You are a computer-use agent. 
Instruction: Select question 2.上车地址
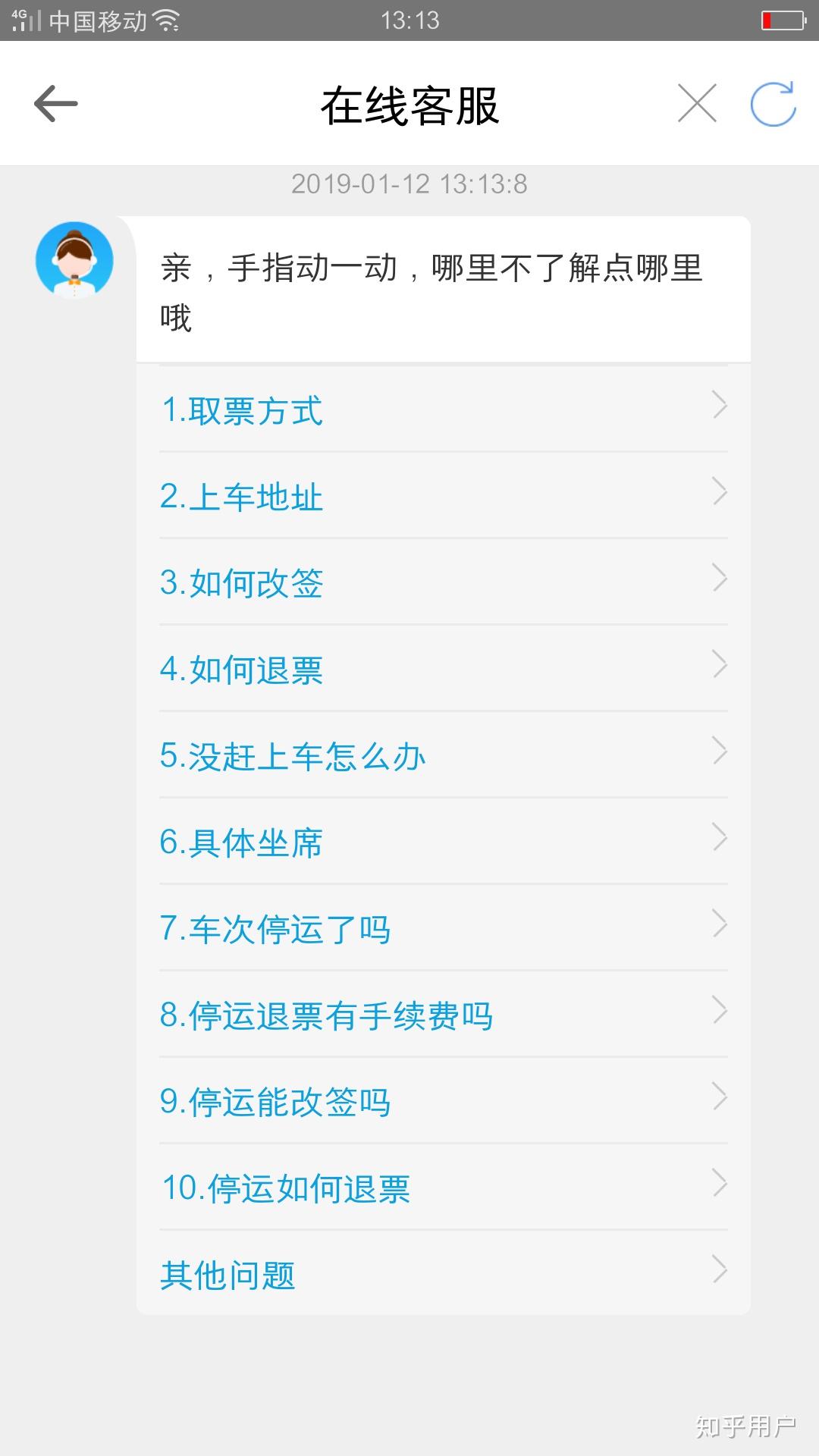[444, 496]
